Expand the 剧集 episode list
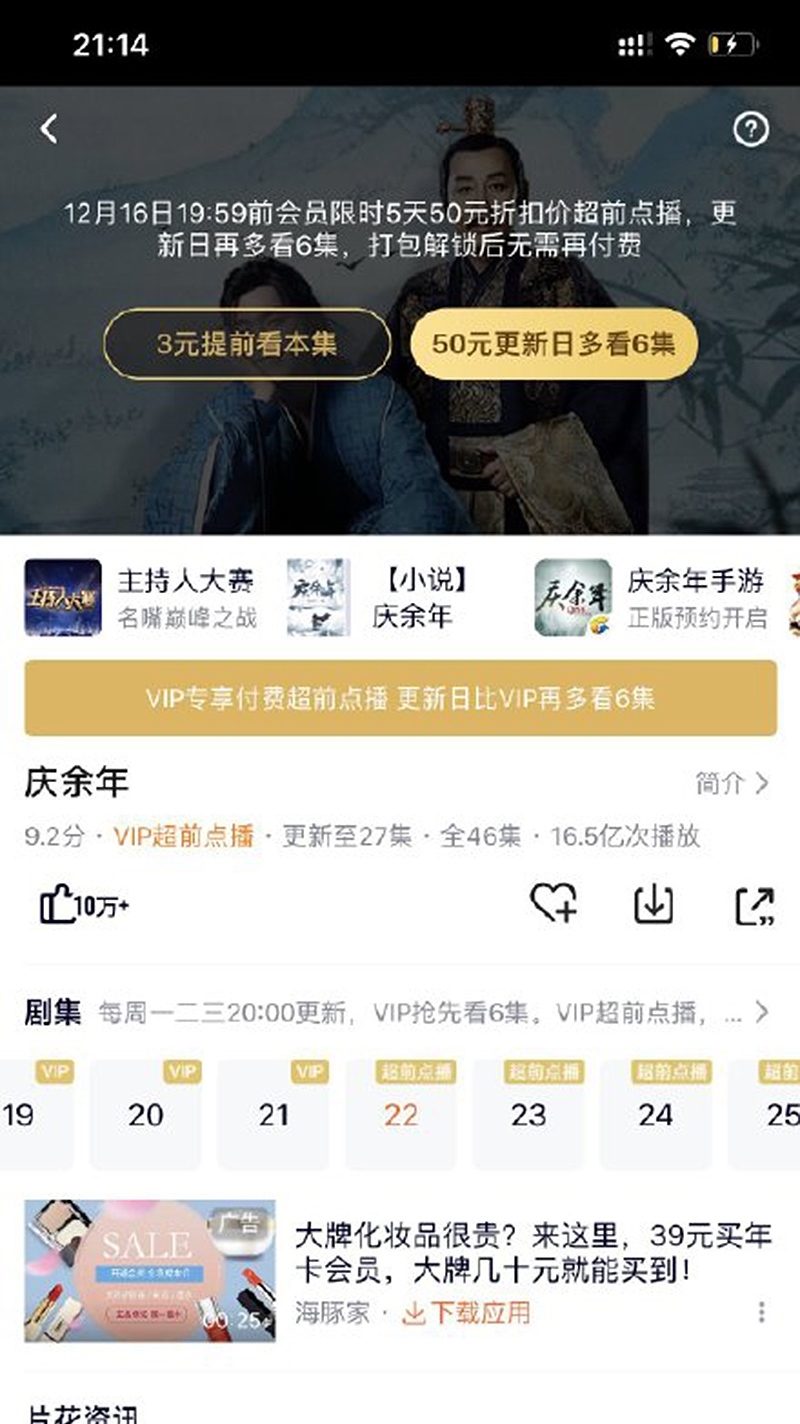 pos(760,1012)
